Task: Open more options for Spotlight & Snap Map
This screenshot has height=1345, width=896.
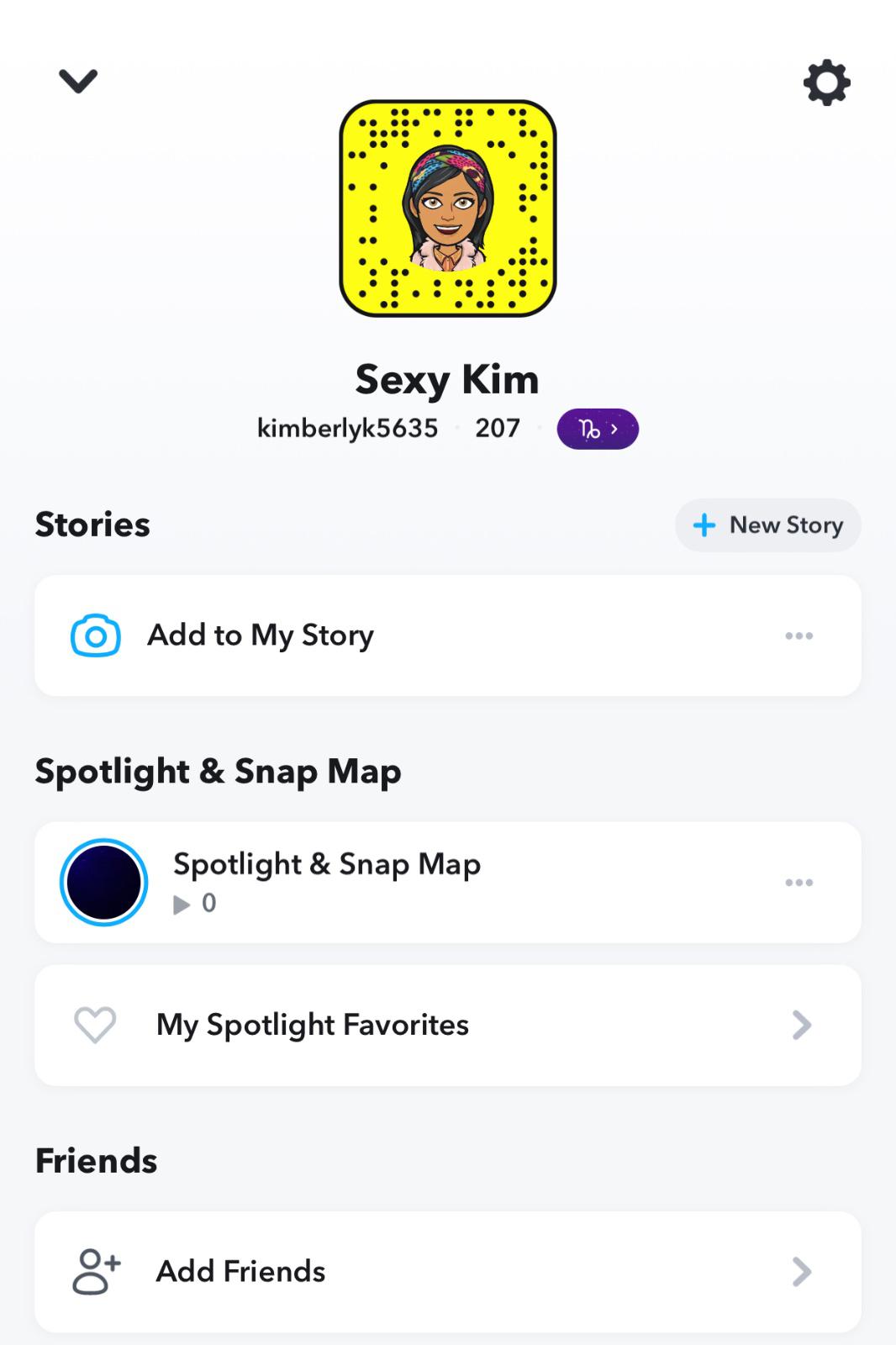Action: click(x=798, y=883)
